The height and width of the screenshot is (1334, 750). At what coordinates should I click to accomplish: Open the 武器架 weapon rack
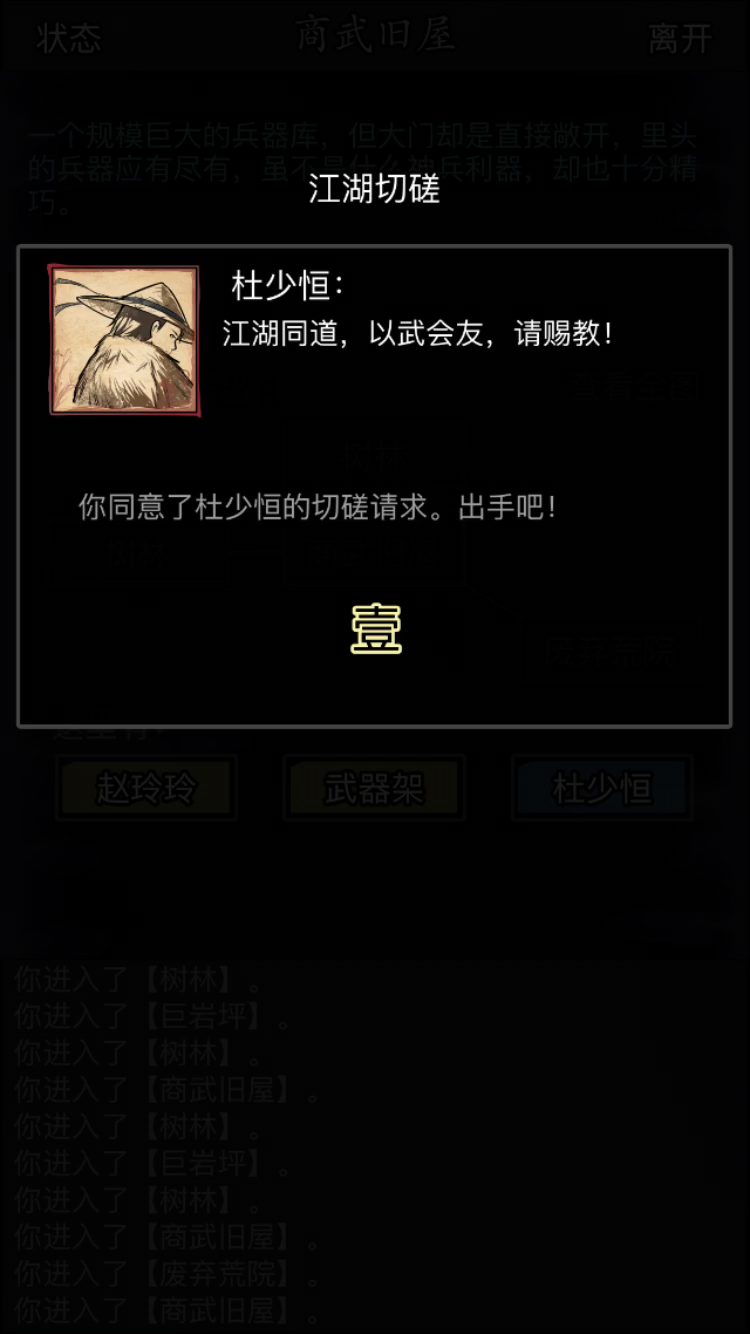(373, 789)
